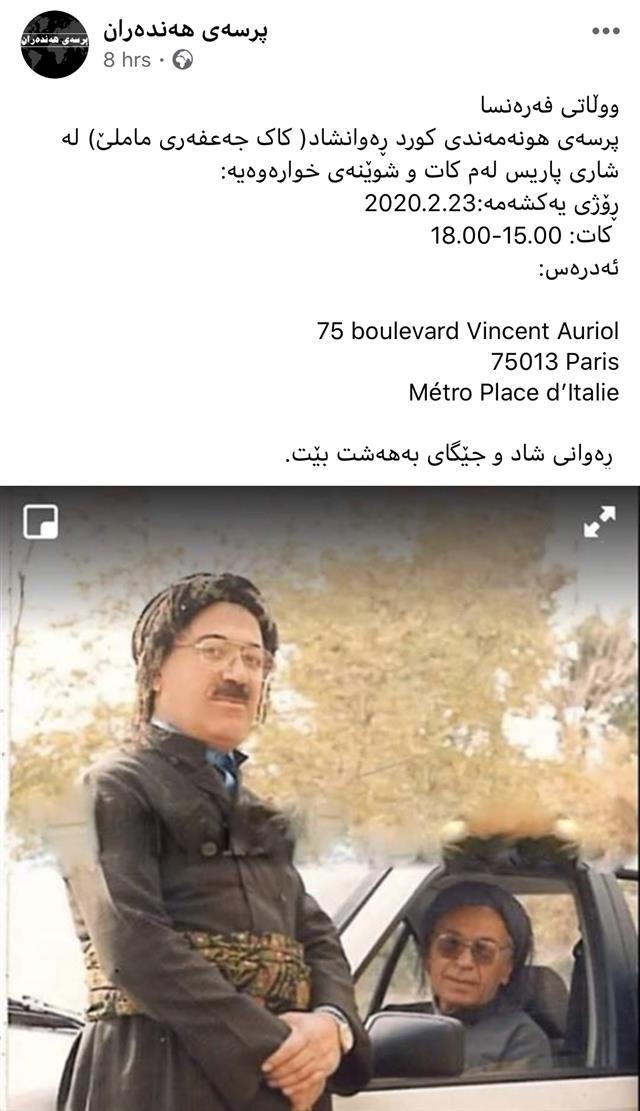The height and width of the screenshot is (1111, 640).
Task: Open the page's profile picture
Action: 55,45
